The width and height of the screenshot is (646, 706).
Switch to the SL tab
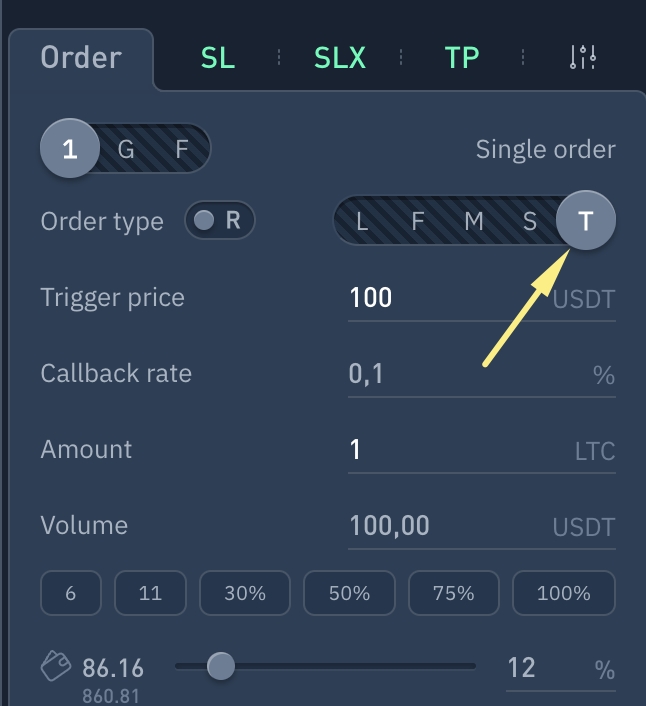218,58
